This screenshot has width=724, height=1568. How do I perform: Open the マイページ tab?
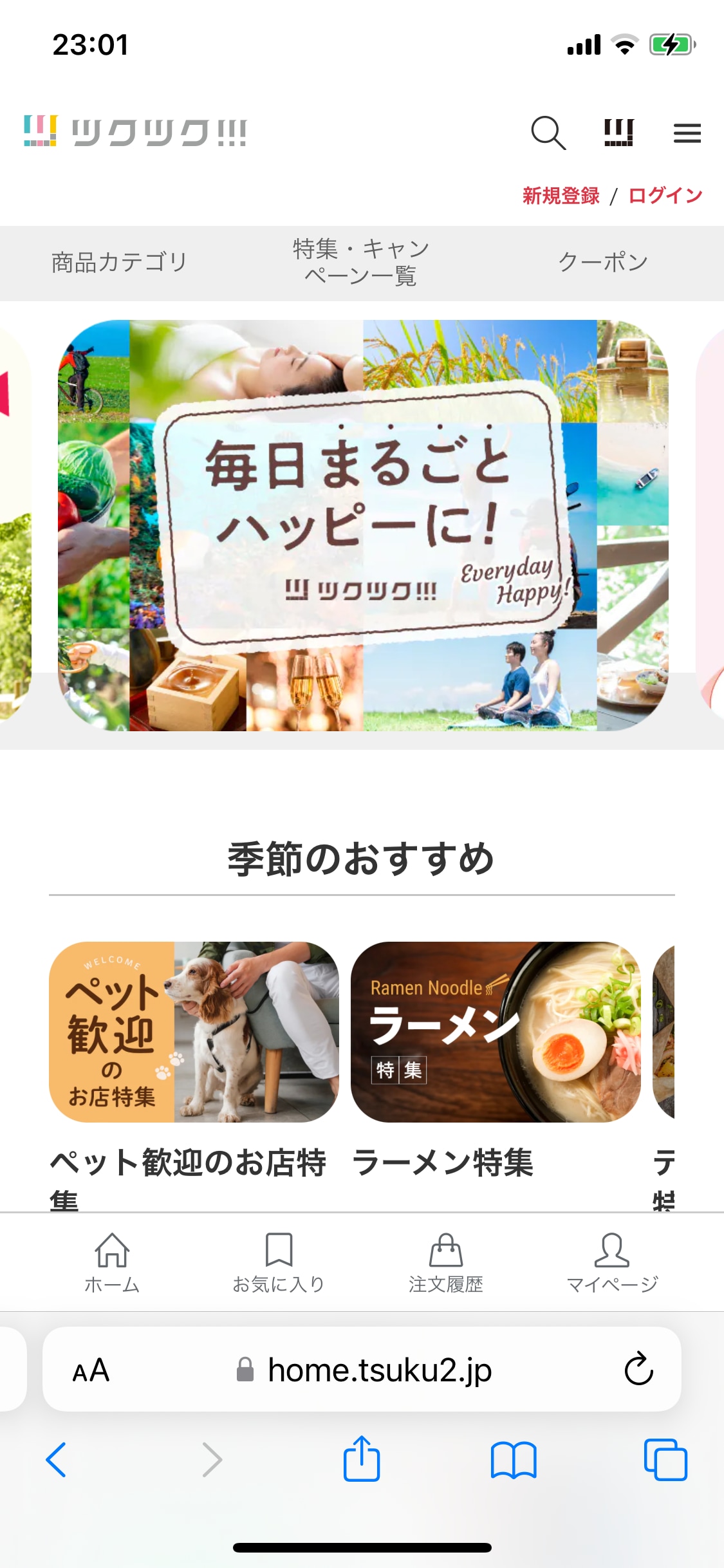coord(611,1263)
